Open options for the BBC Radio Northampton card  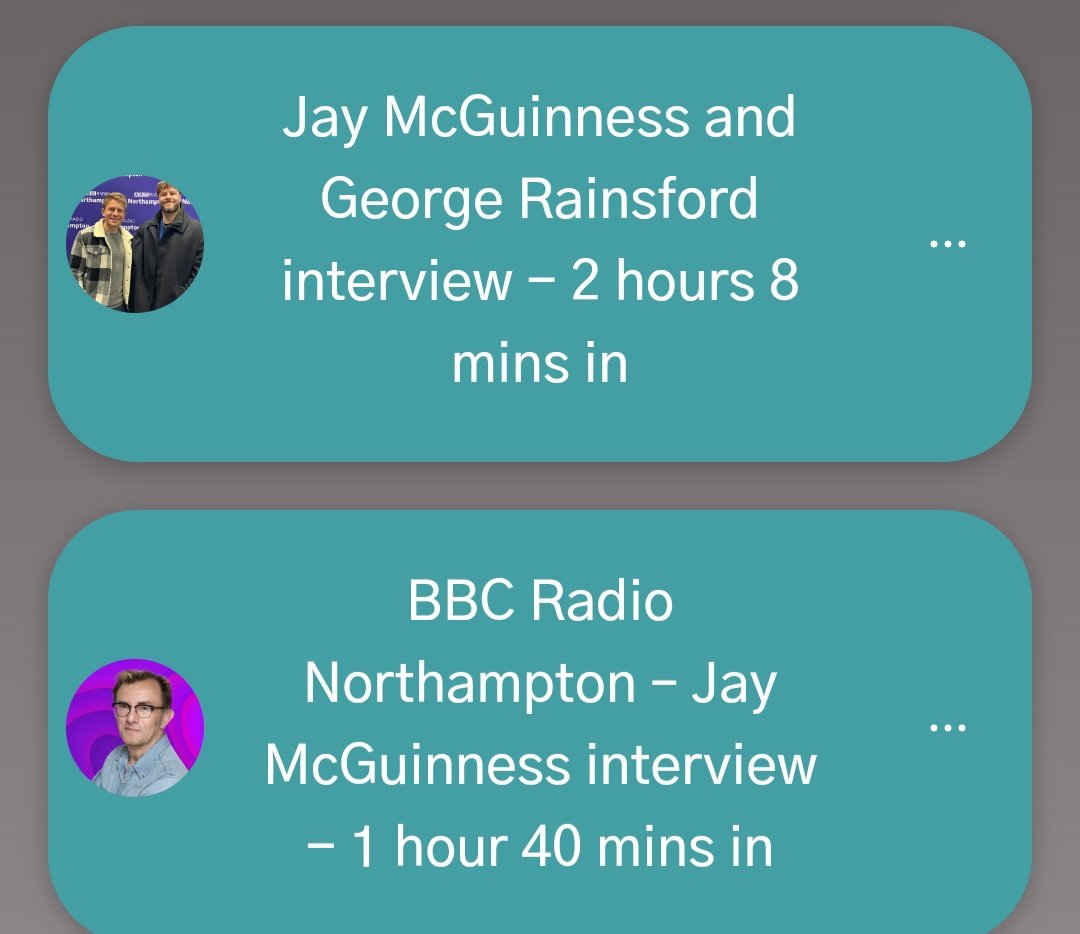tap(947, 728)
